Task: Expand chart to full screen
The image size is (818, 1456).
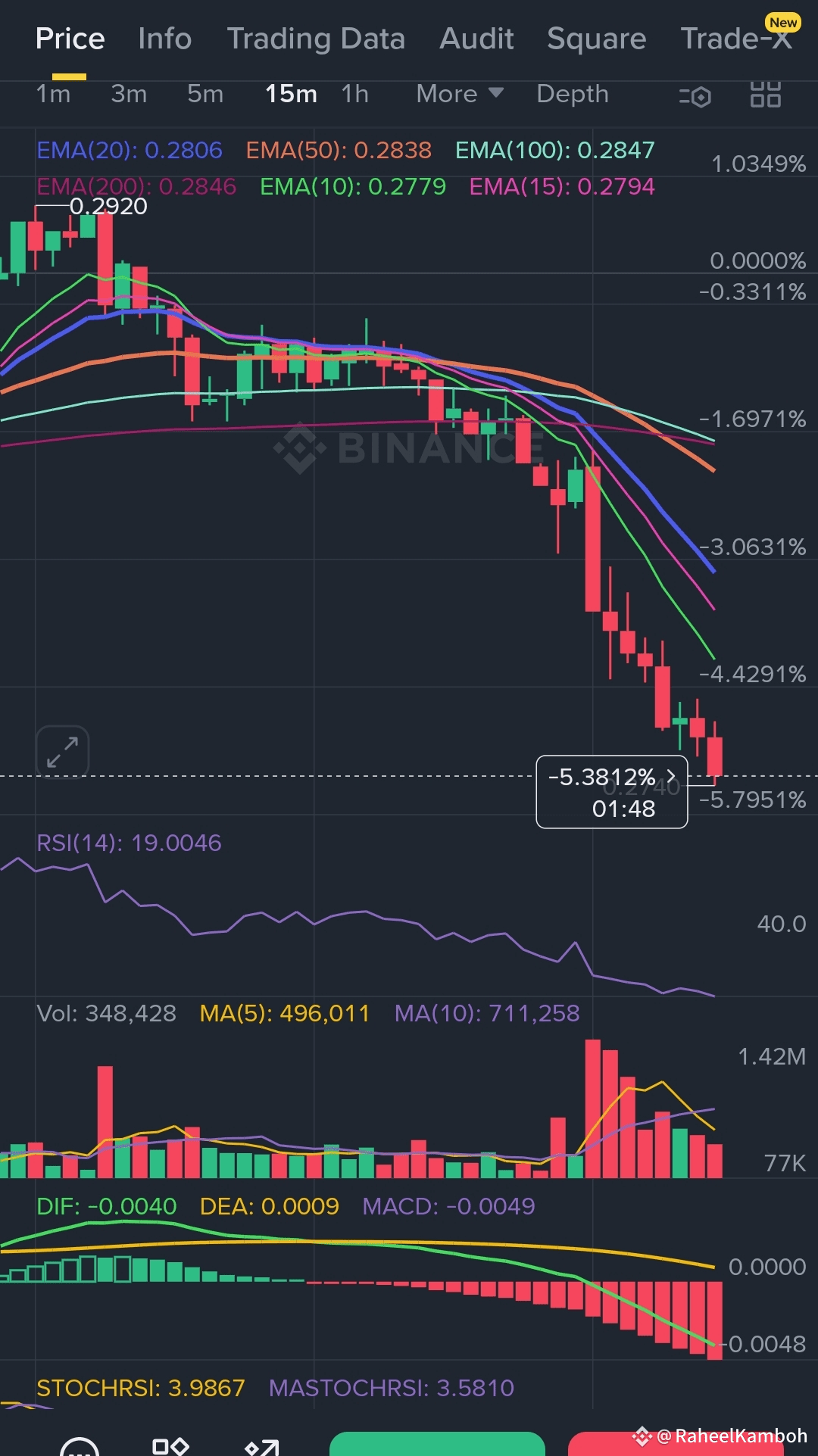Action: 63,751
